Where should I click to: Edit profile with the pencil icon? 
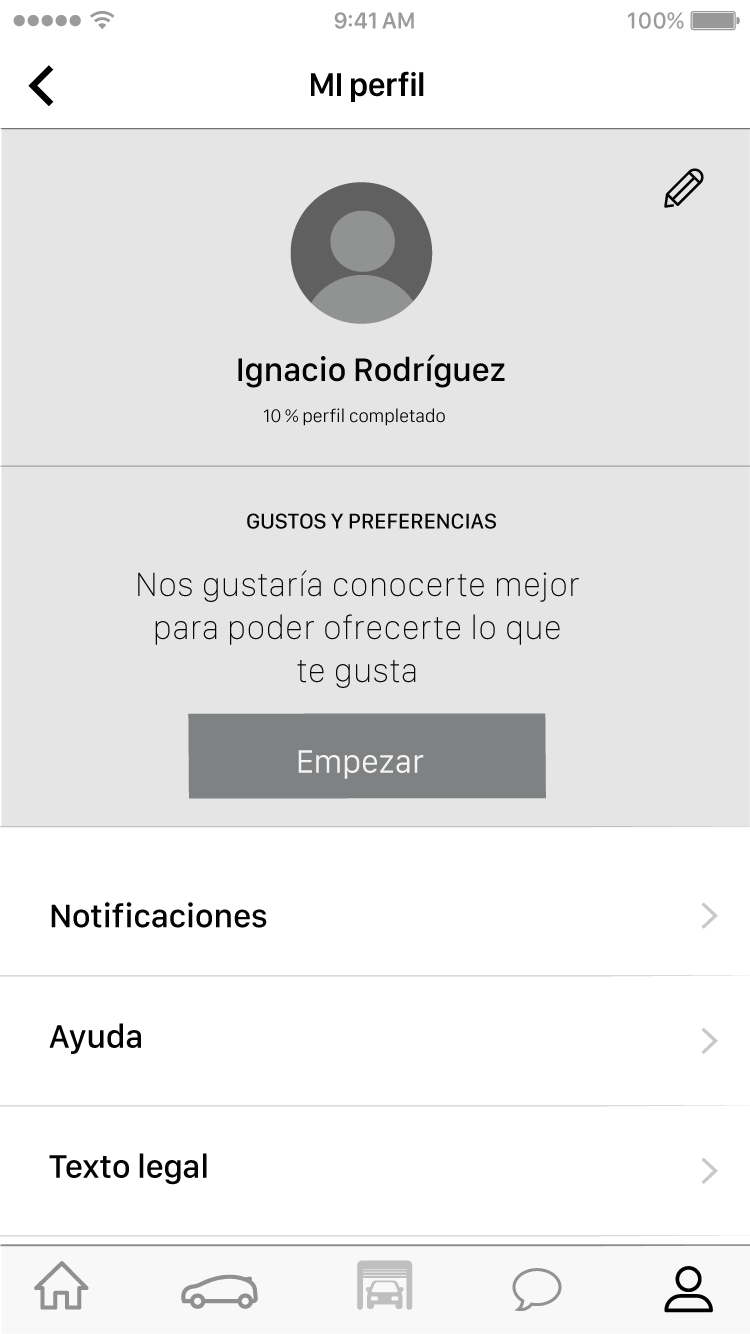(684, 189)
